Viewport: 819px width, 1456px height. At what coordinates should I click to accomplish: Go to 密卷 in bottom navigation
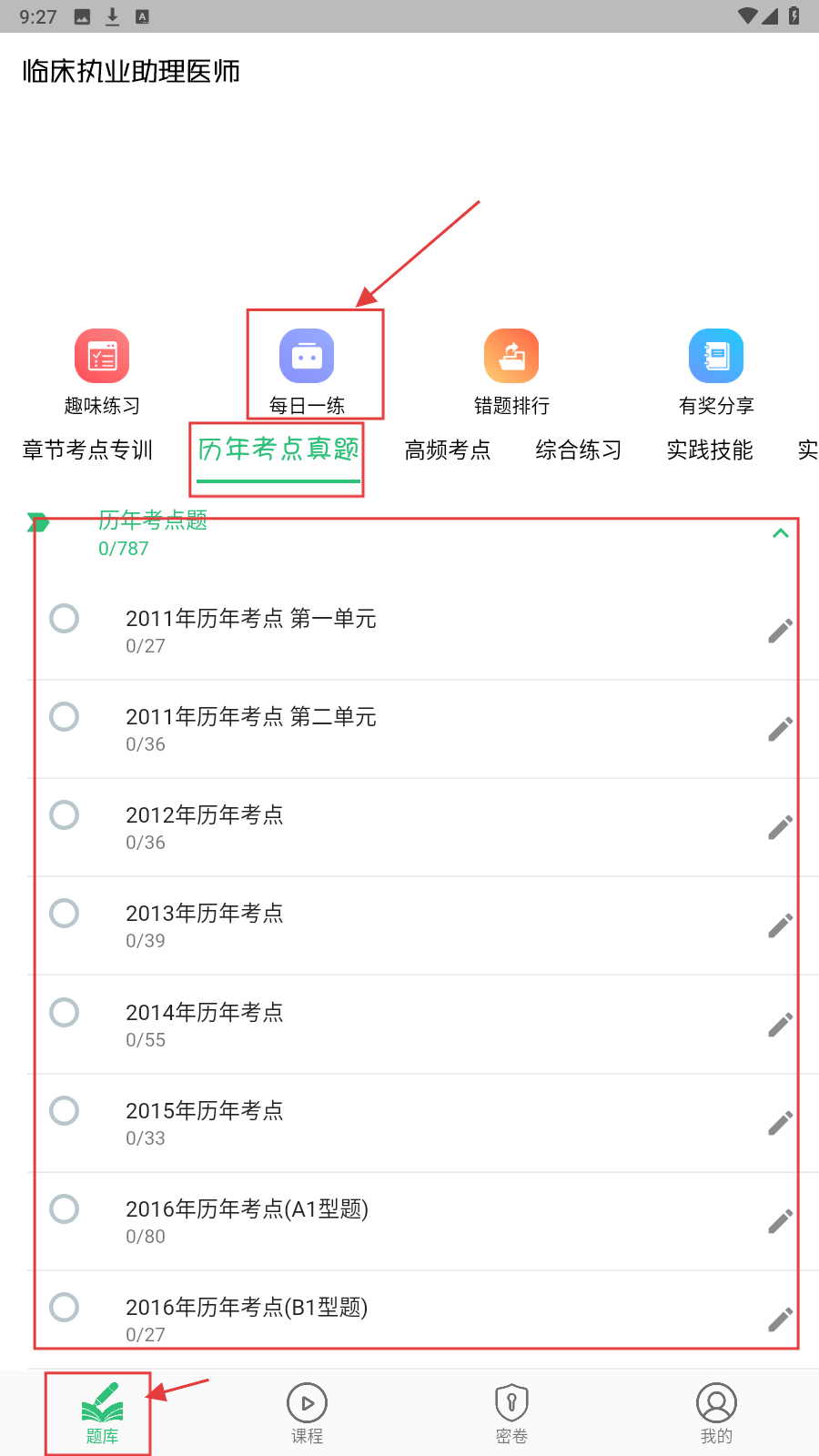(x=511, y=1413)
